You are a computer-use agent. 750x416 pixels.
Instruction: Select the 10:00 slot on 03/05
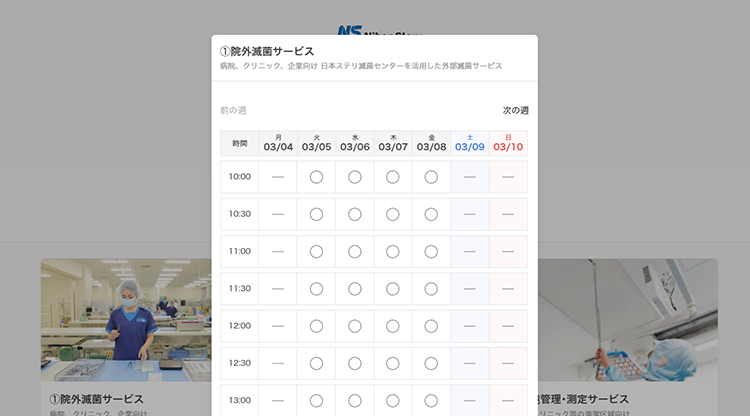point(316,177)
